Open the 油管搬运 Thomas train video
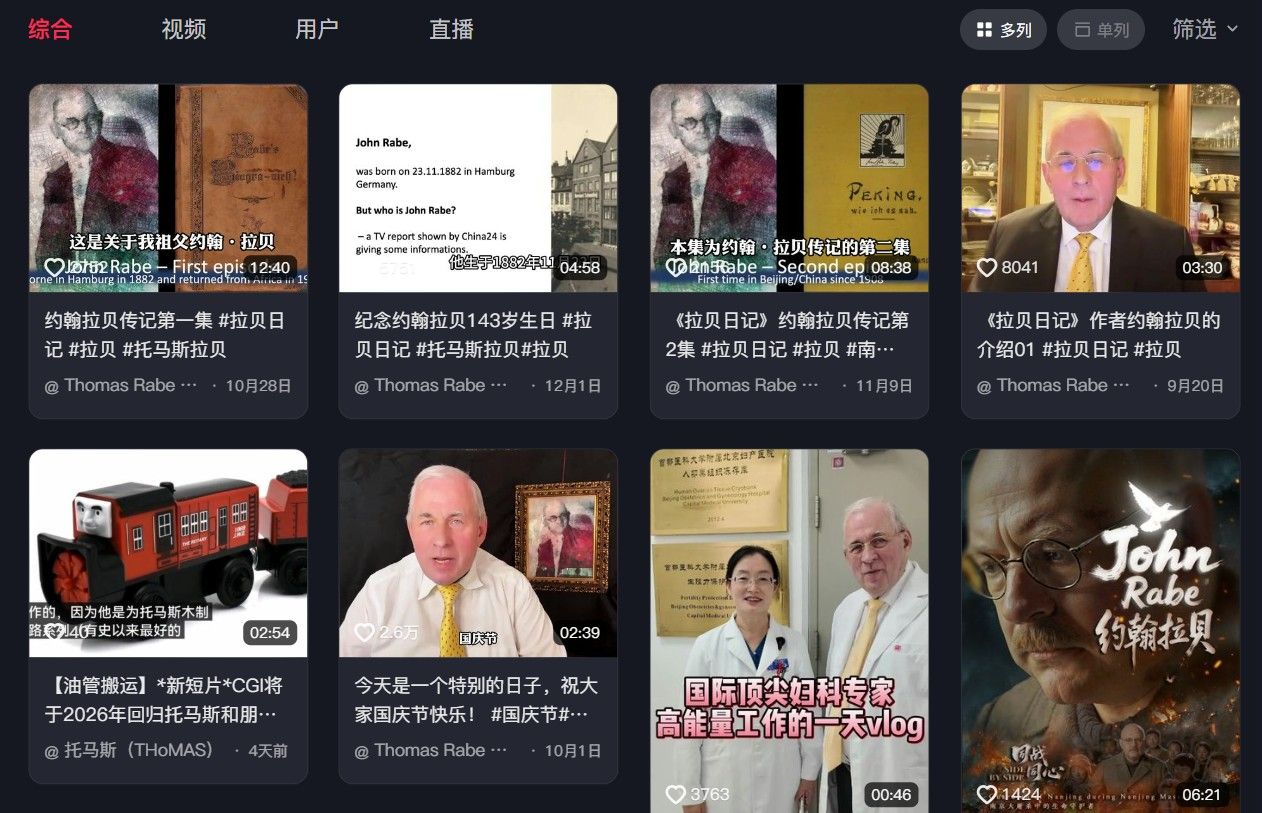The height and width of the screenshot is (813, 1262). (x=168, y=553)
